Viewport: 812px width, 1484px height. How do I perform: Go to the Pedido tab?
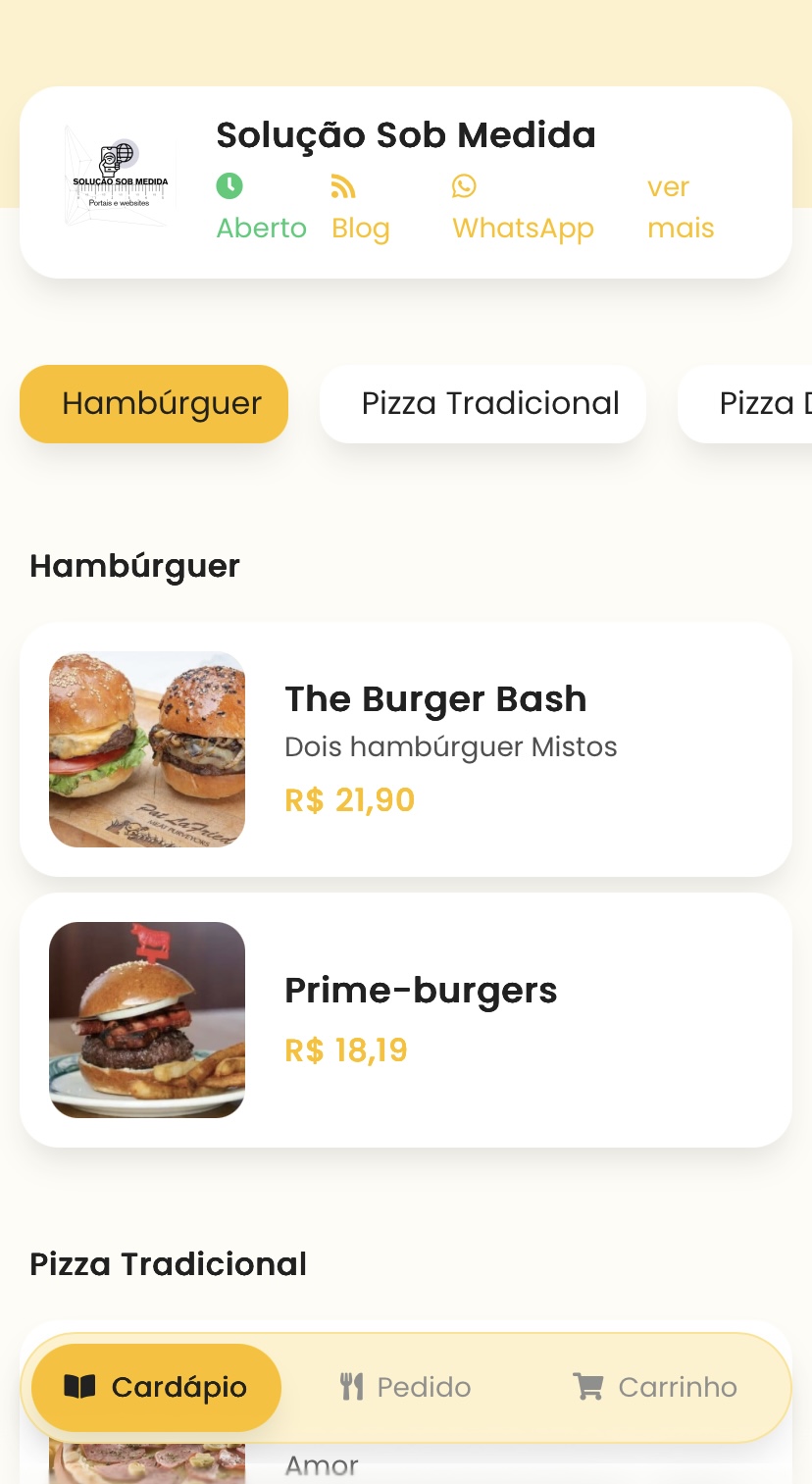click(x=406, y=1387)
